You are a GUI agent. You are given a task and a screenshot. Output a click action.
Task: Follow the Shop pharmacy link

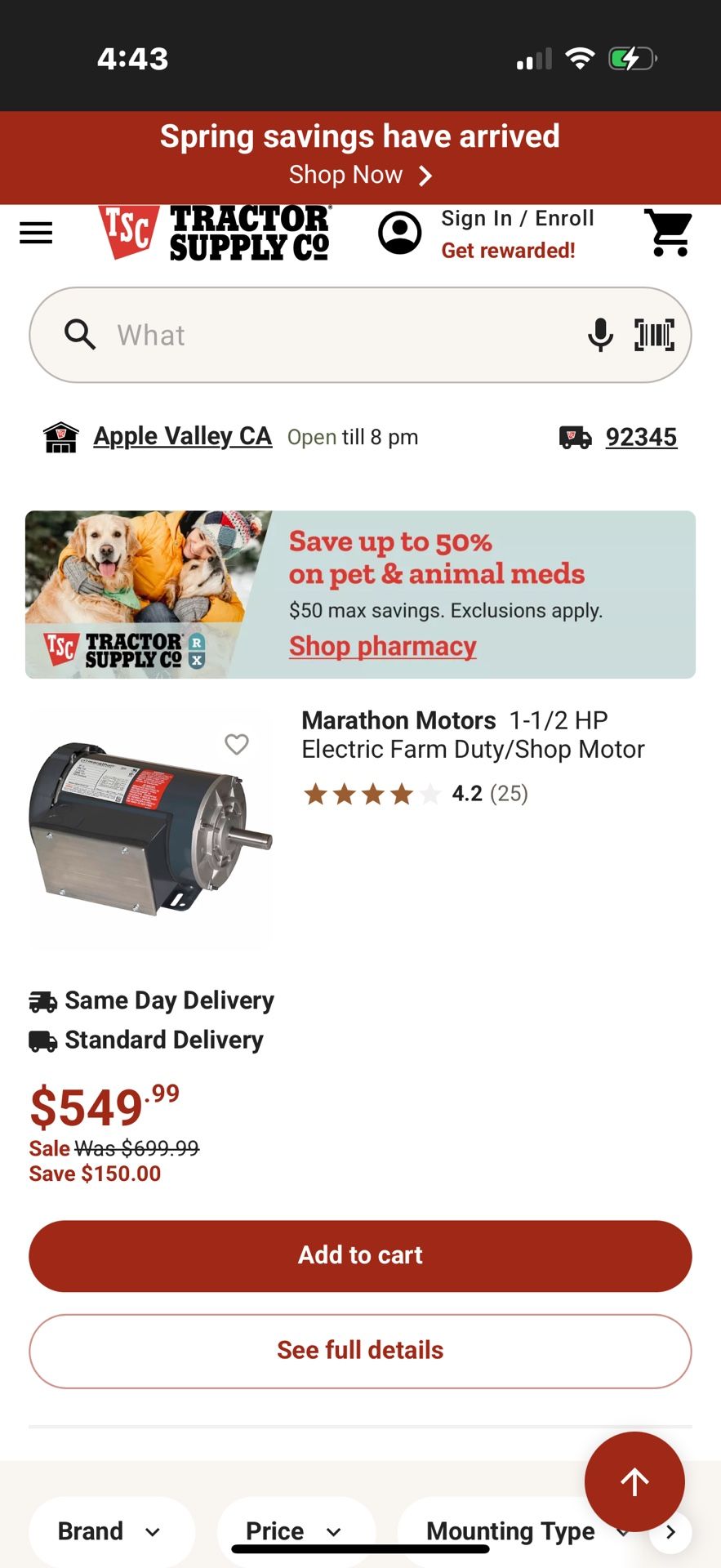pos(382,646)
